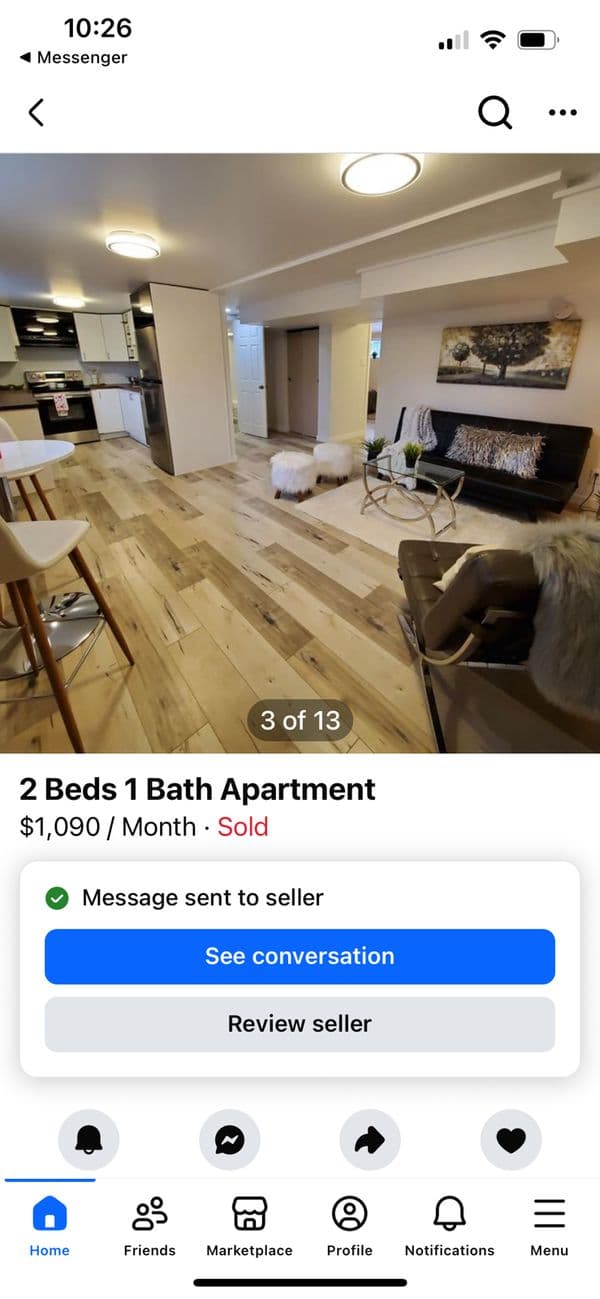Viewport: 600px width, 1299px height.
Task: Choose Review seller
Action: click(300, 1024)
